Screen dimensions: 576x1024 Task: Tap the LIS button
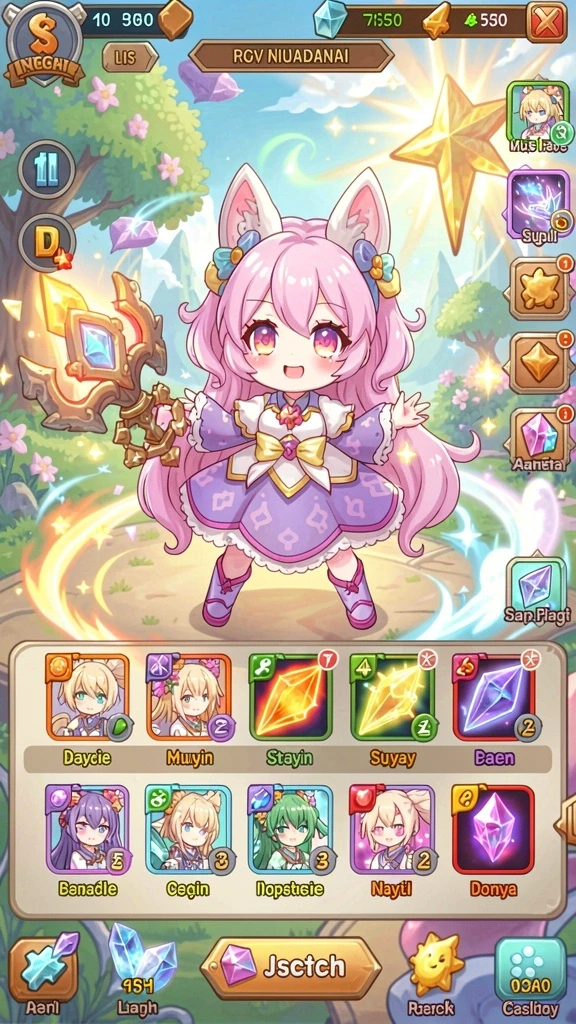[129, 57]
